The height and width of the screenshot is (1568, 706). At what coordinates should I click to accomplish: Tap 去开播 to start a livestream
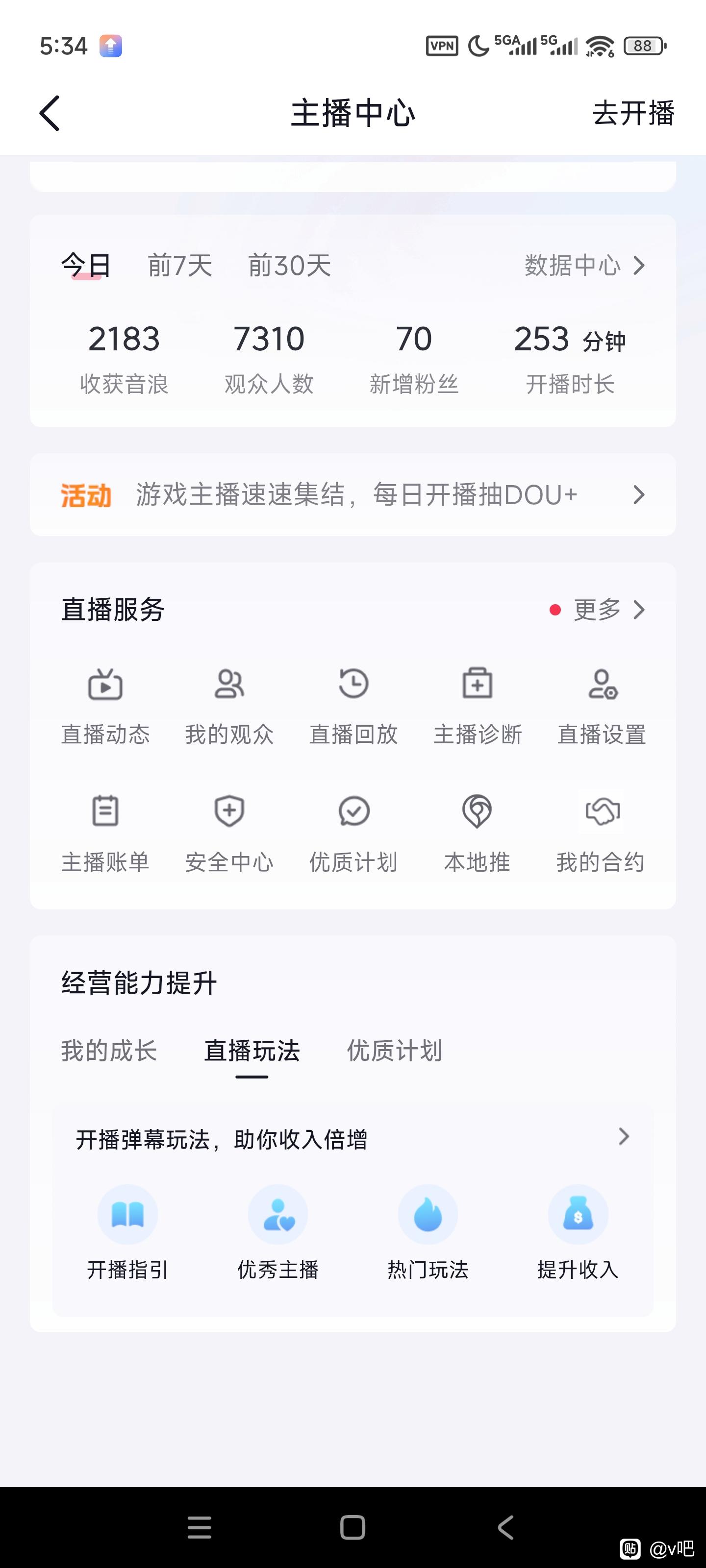[x=633, y=113]
